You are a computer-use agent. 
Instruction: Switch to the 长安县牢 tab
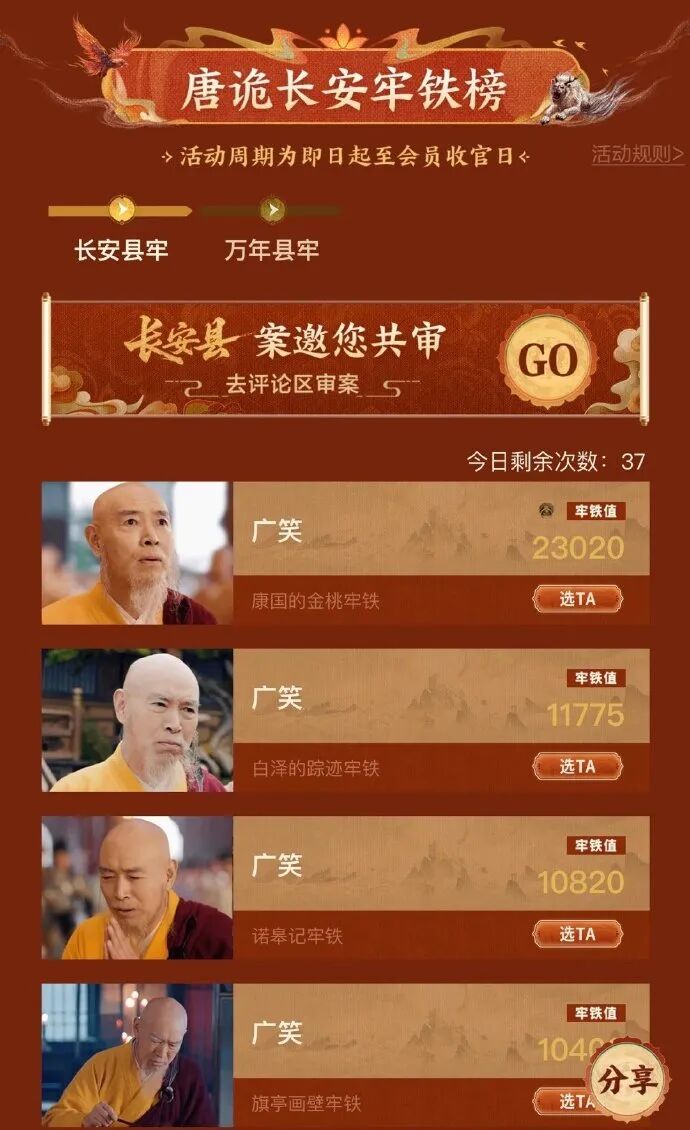coord(121,249)
